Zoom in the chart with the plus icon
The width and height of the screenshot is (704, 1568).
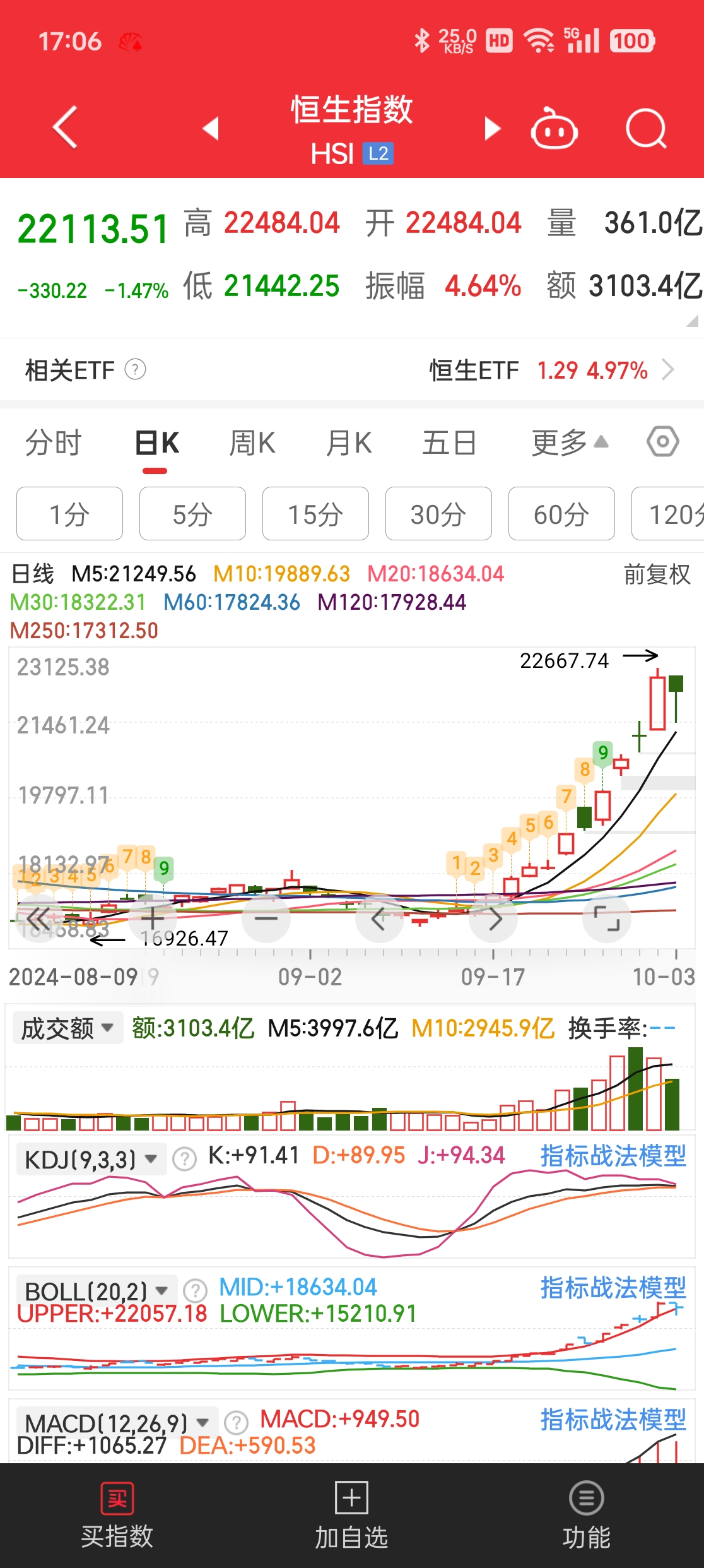tap(153, 918)
